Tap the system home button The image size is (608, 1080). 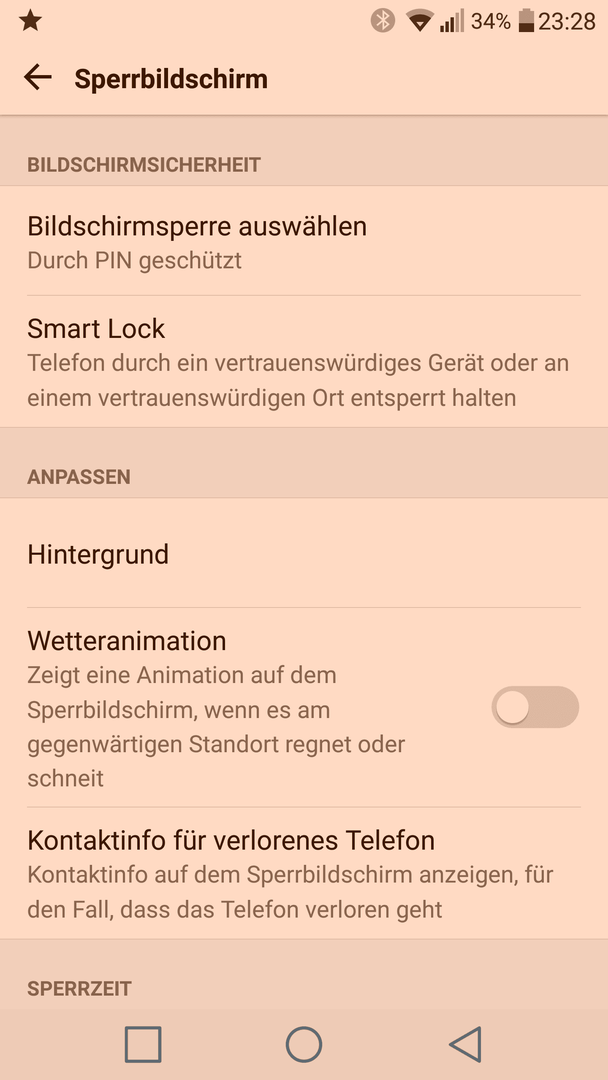pos(304,1045)
